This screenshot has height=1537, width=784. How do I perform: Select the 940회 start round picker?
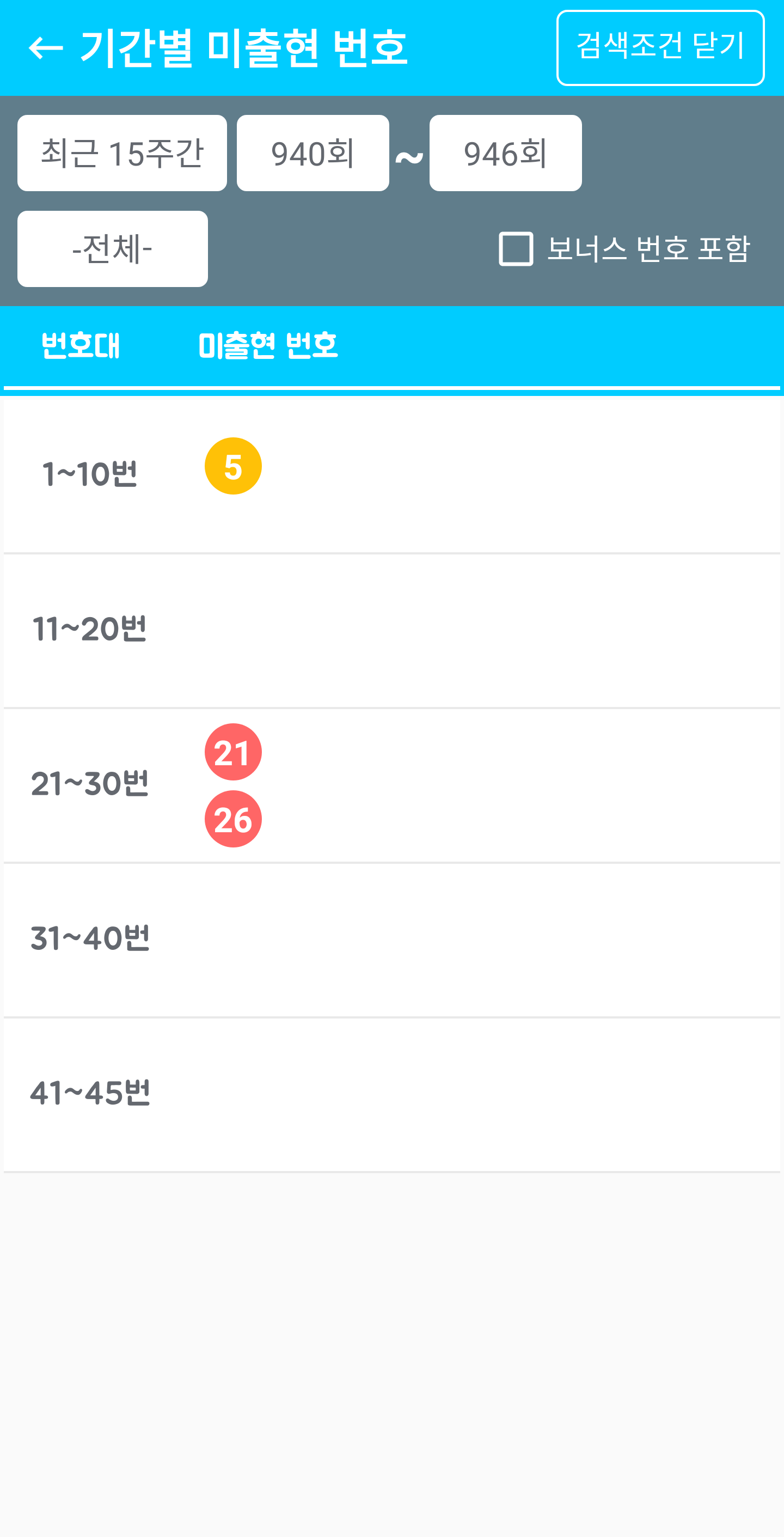tap(313, 154)
